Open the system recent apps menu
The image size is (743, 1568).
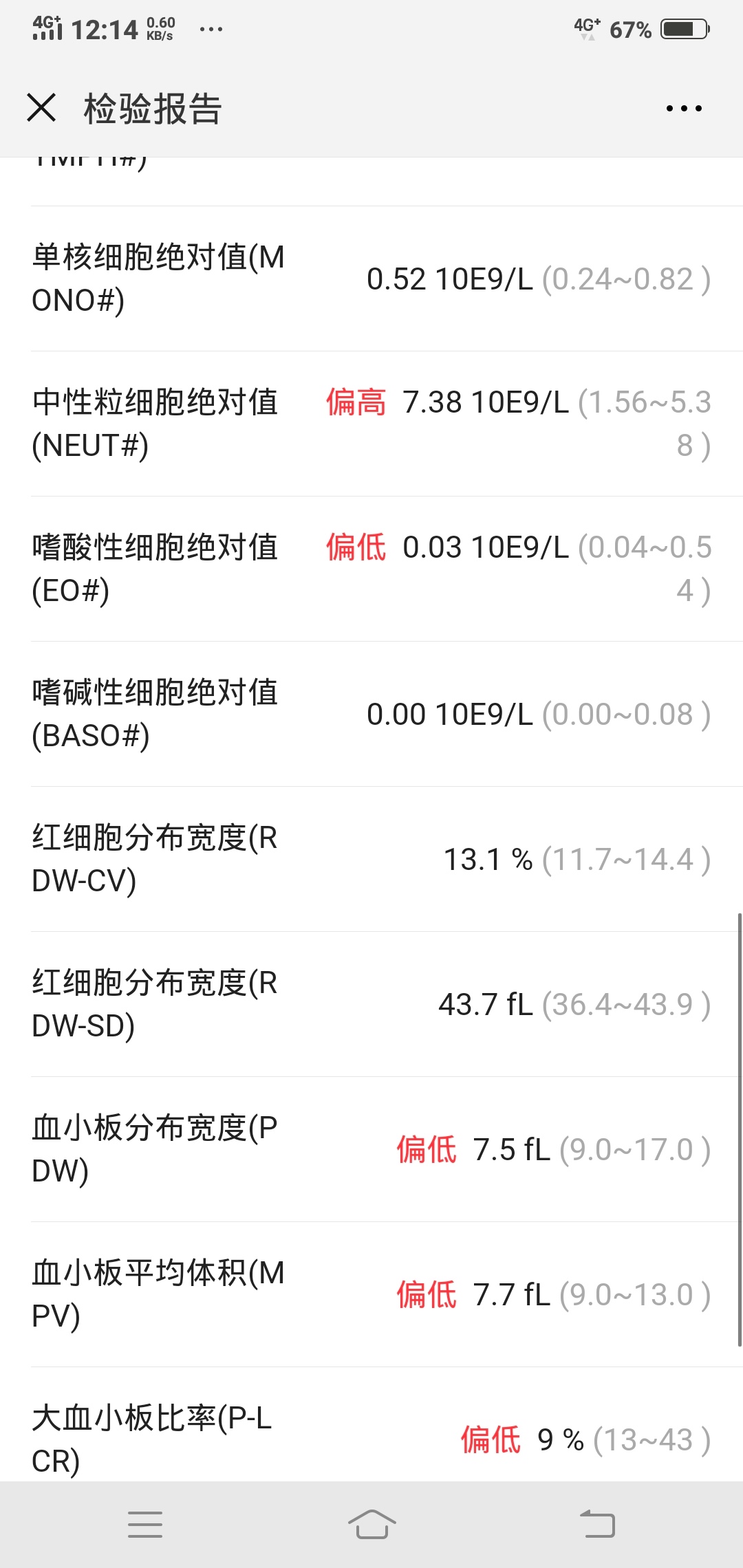pyautogui.click(x=145, y=1524)
